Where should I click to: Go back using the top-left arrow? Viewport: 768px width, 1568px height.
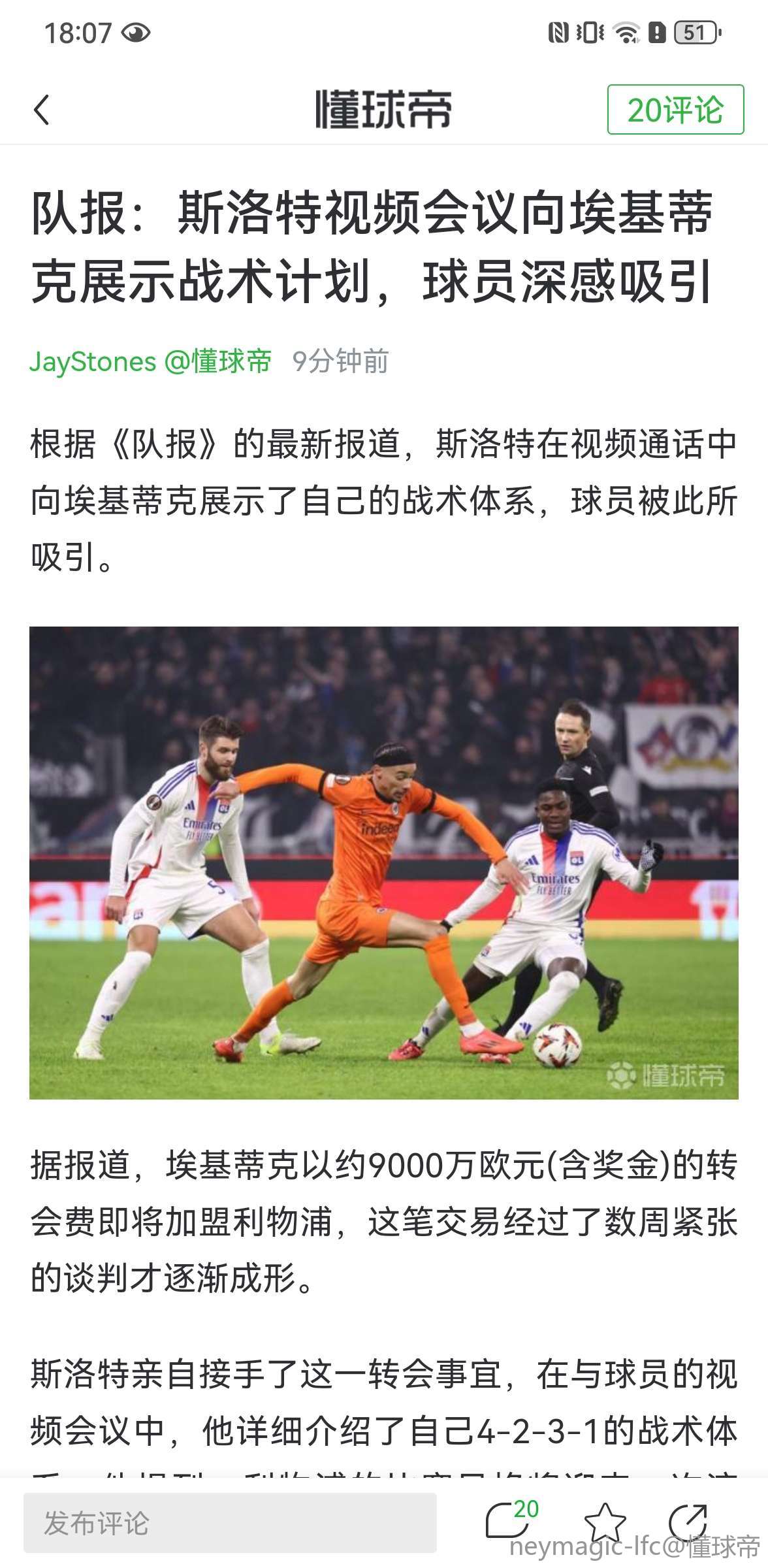pos(42,110)
